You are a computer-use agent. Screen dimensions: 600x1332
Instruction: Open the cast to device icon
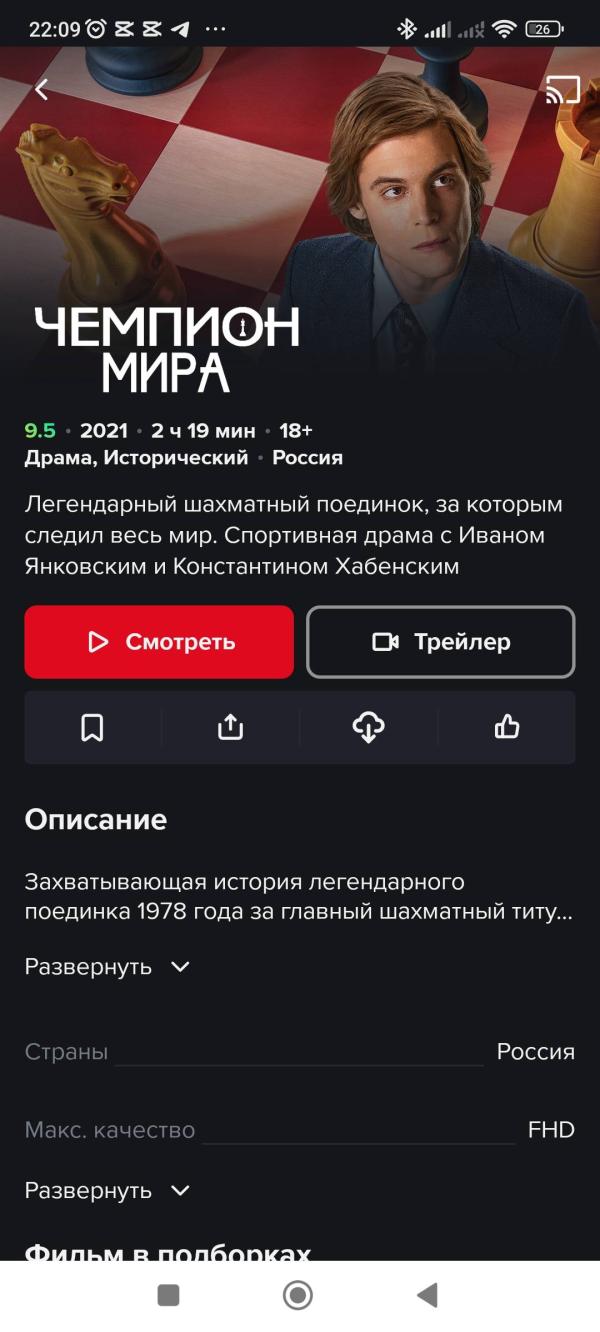(563, 90)
